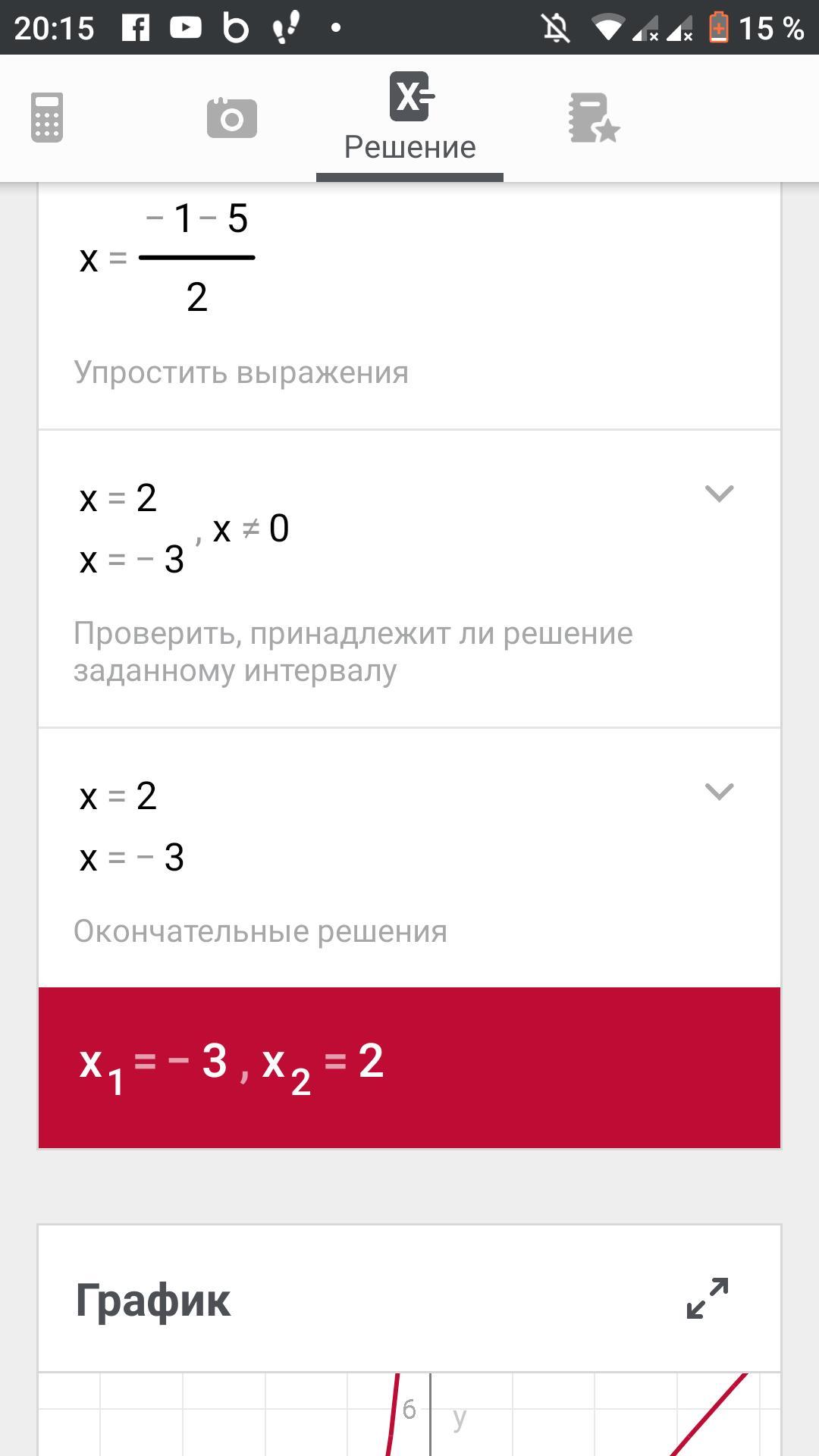Open the saved notebook tab
Screen dimensions: 819x1456
[594, 118]
